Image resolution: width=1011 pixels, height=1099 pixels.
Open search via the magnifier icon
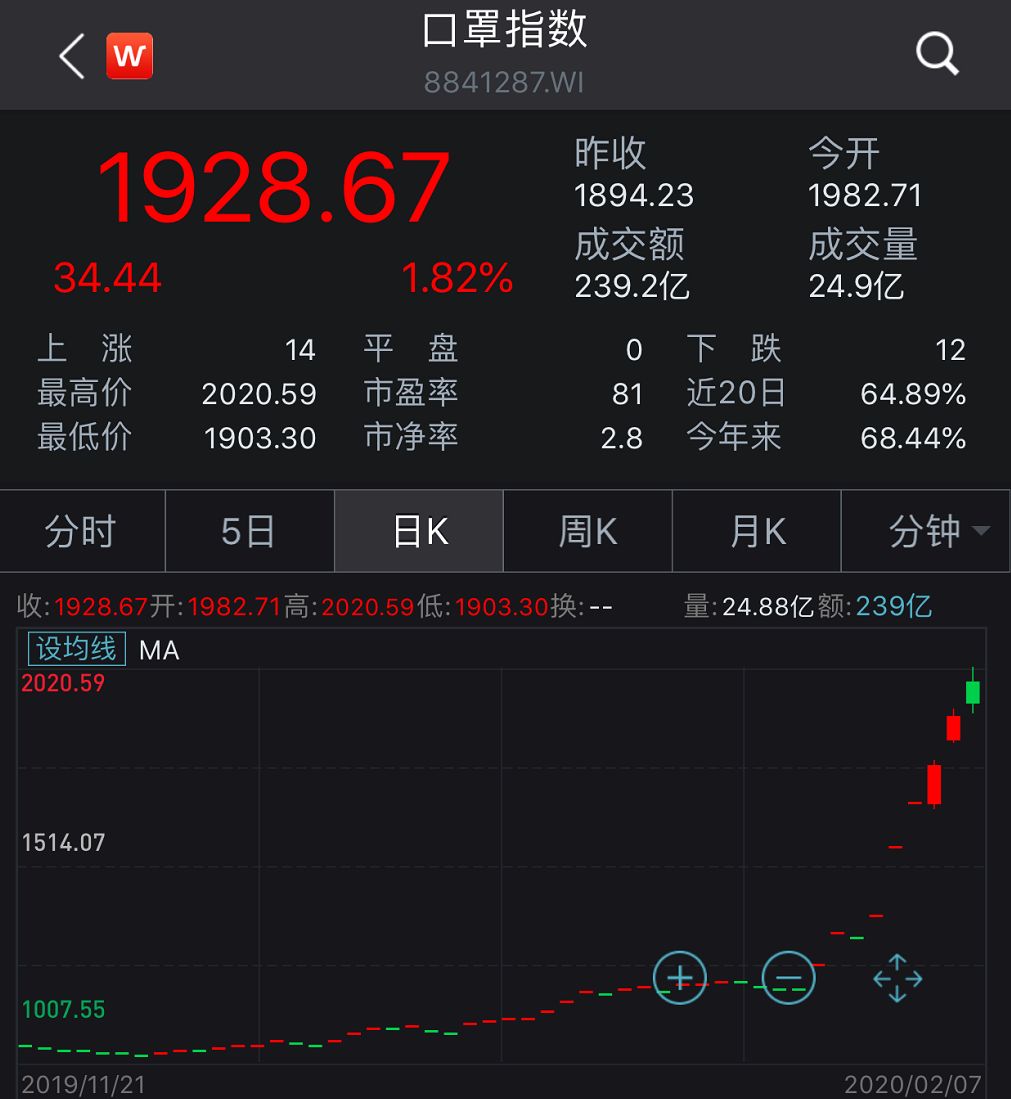click(936, 54)
